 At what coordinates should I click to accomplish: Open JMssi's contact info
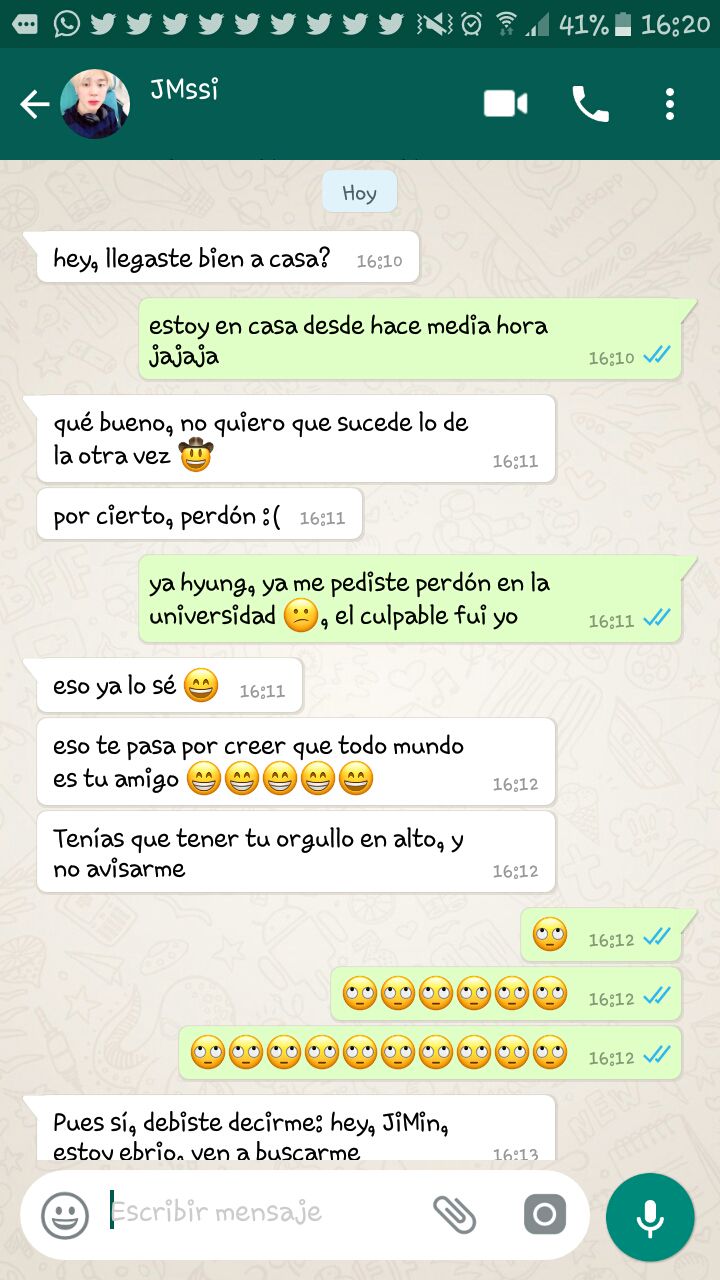tap(184, 91)
